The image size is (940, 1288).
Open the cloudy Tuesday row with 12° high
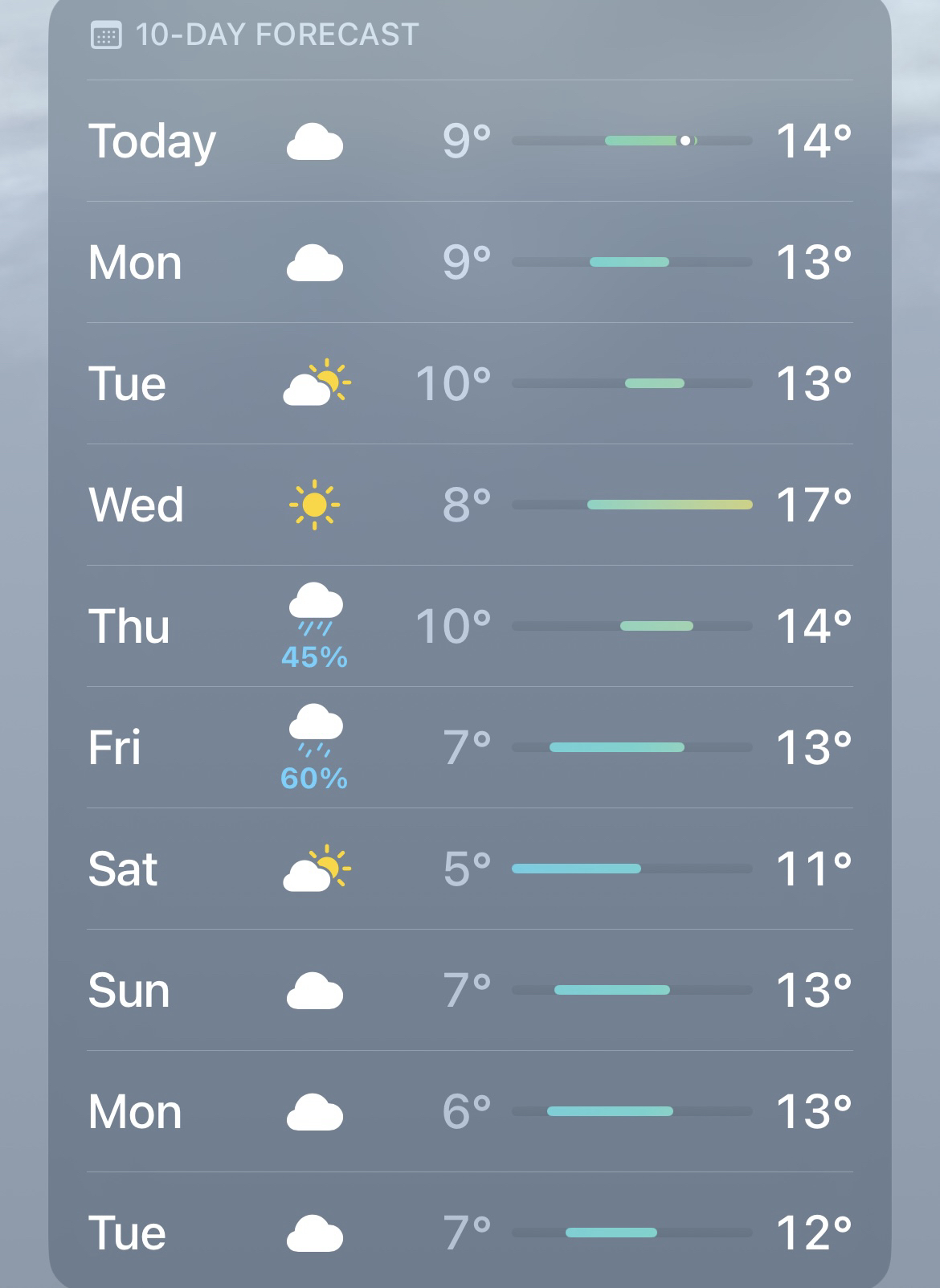click(469, 1233)
